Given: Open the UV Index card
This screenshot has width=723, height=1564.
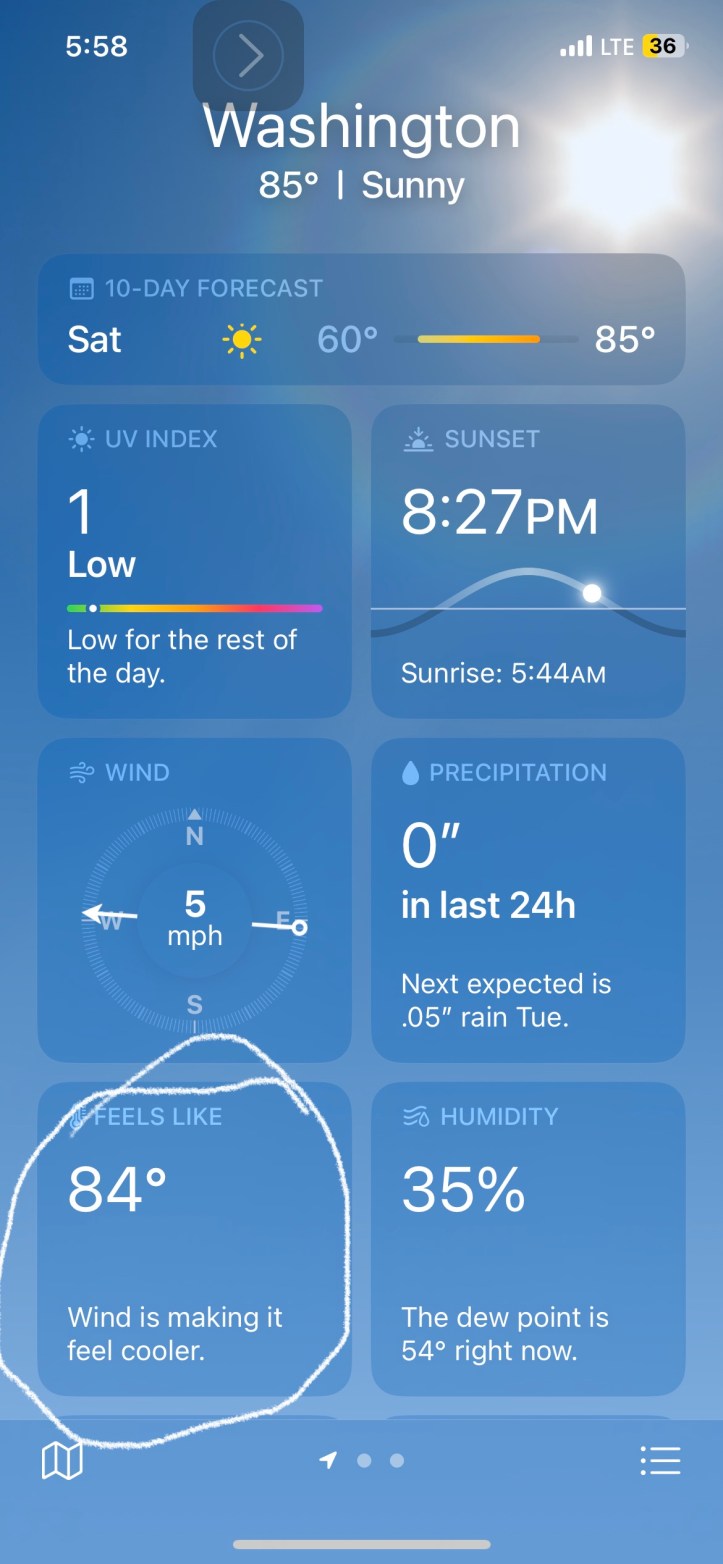Looking at the screenshot, I should pos(194,560).
